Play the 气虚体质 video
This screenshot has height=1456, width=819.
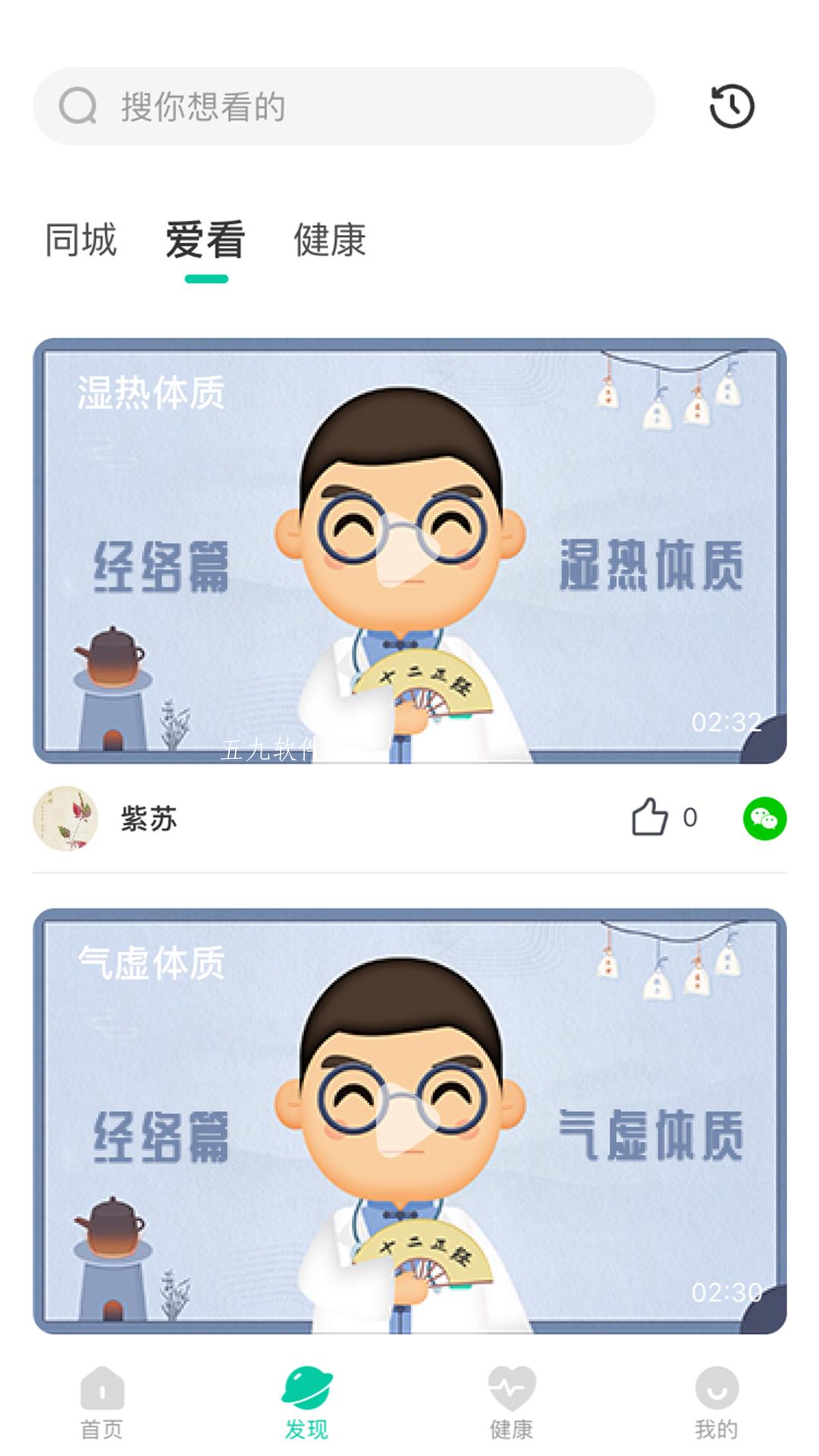point(409,1121)
